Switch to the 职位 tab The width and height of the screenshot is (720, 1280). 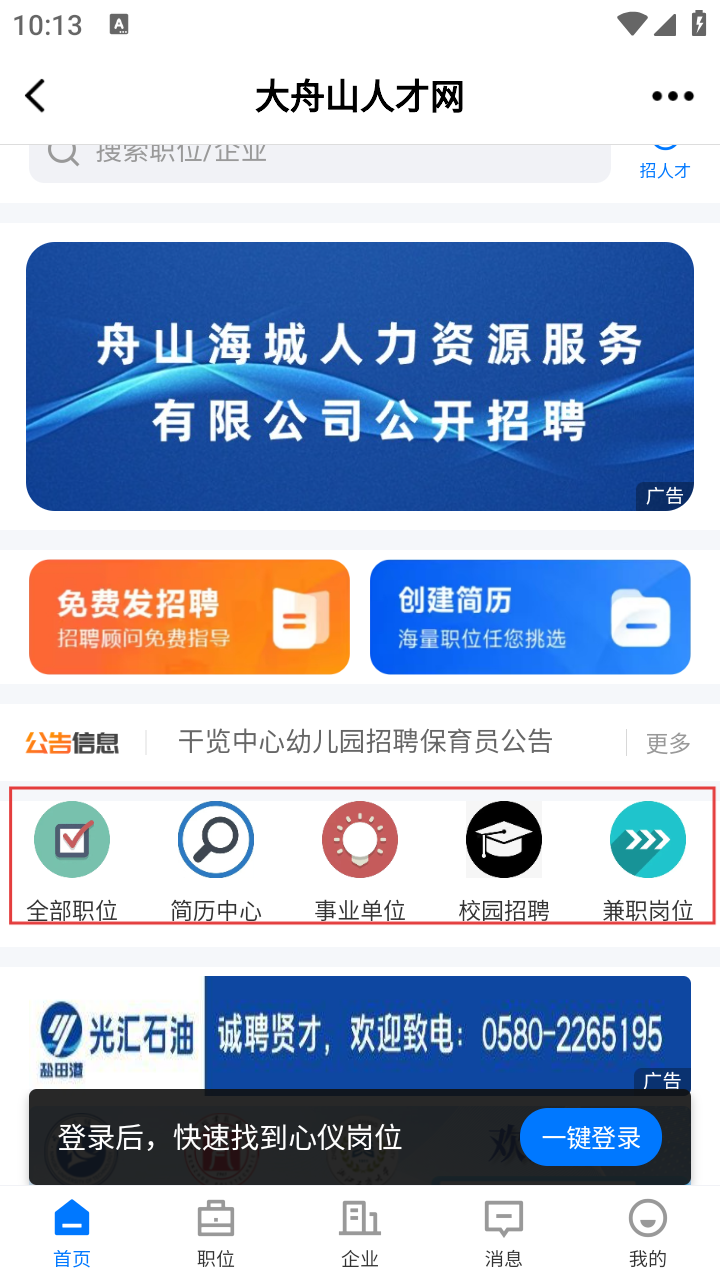[x=216, y=1234]
